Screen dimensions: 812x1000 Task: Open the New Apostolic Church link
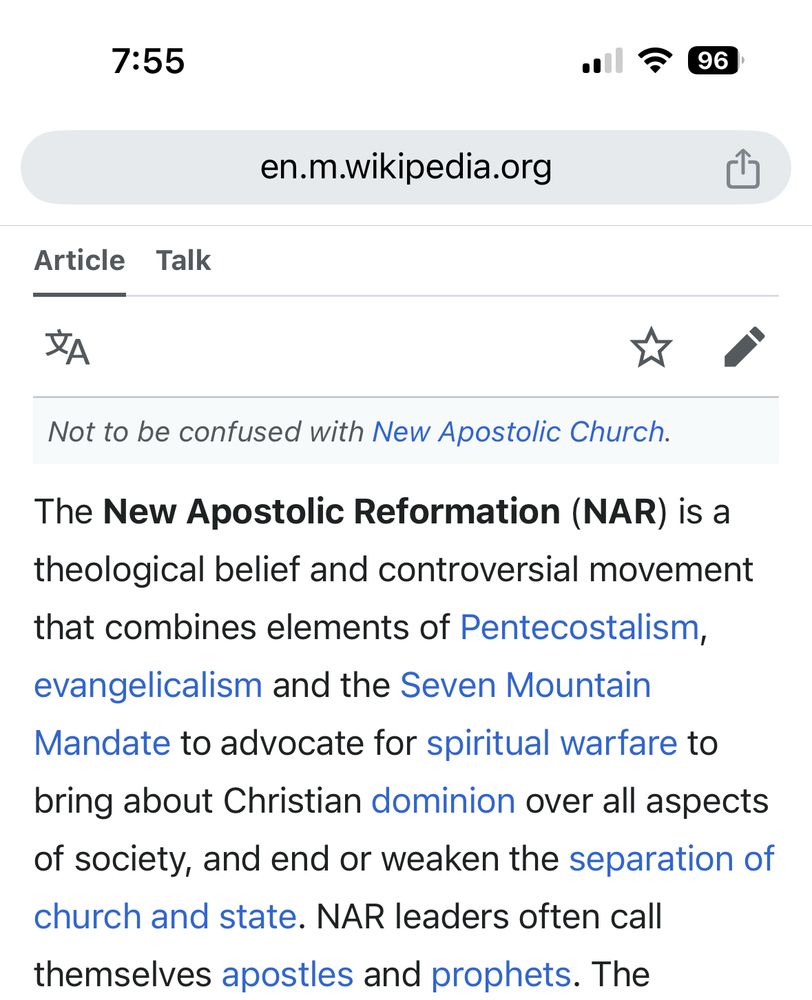click(x=518, y=432)
